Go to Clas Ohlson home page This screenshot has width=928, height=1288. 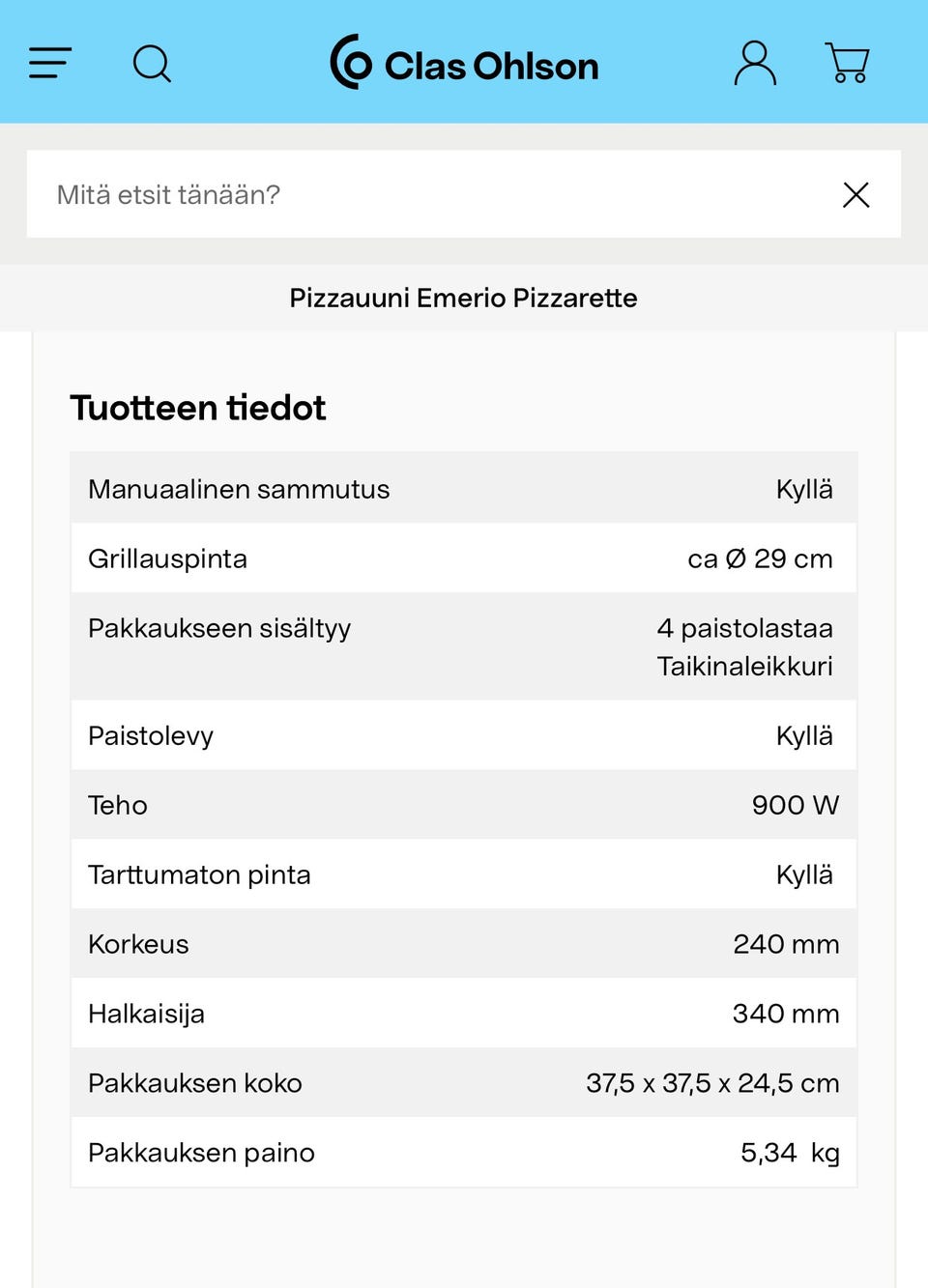[464, 64]
